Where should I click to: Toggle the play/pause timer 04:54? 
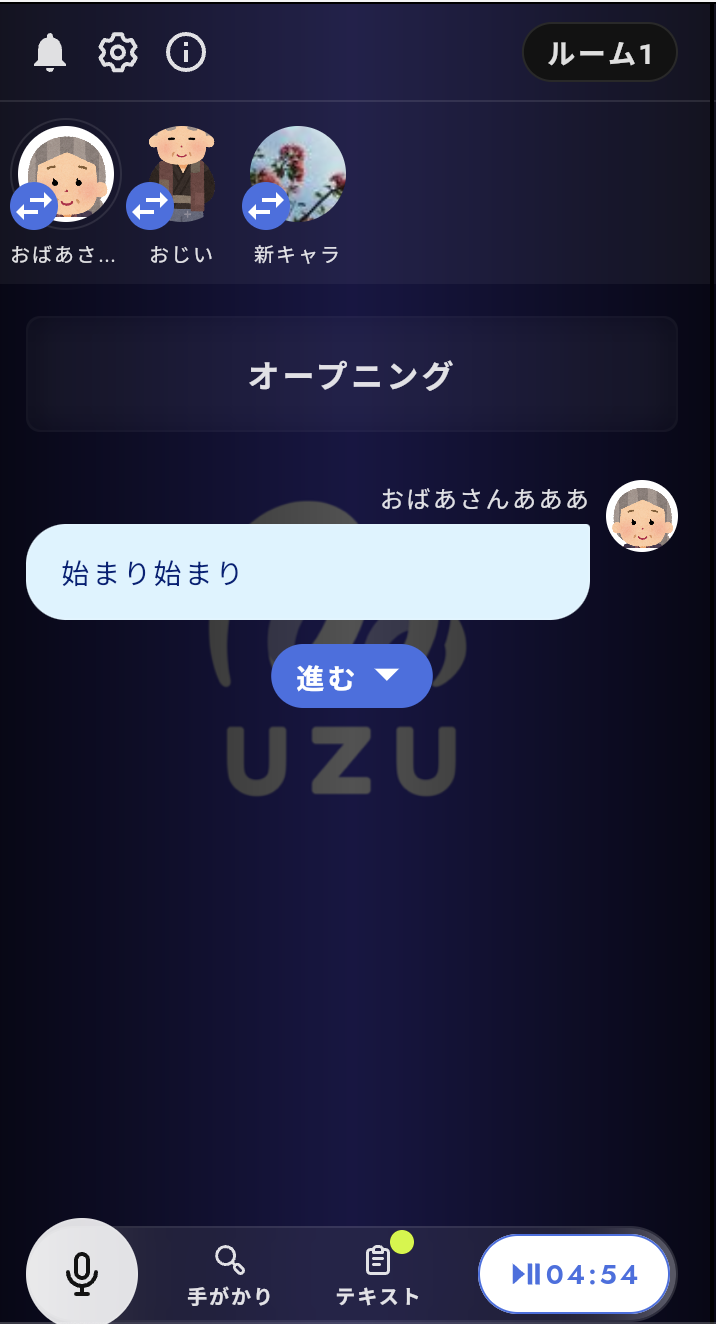pos(574,1274)
